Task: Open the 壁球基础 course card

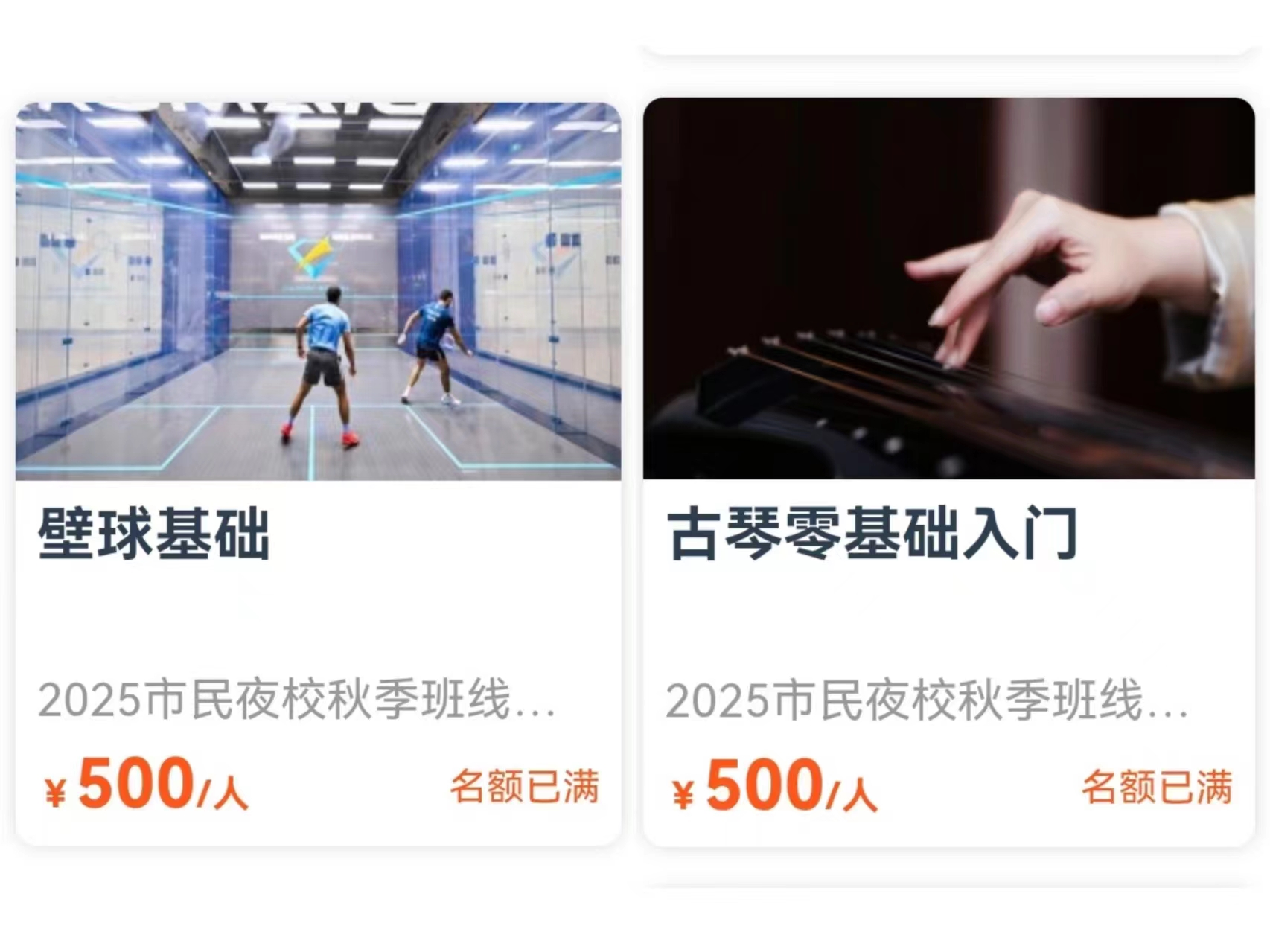Action: pyautogui.click(x=318, y=473)
